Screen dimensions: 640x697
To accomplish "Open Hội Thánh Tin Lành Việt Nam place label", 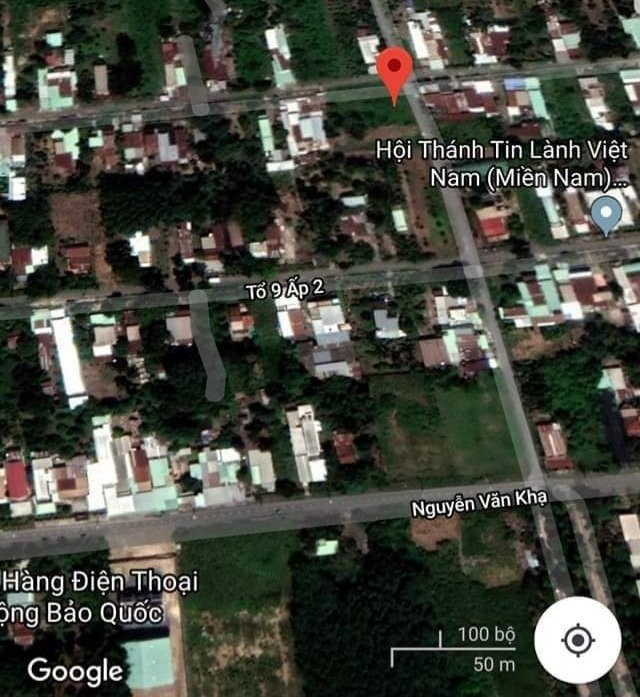I will click(502, 164).
